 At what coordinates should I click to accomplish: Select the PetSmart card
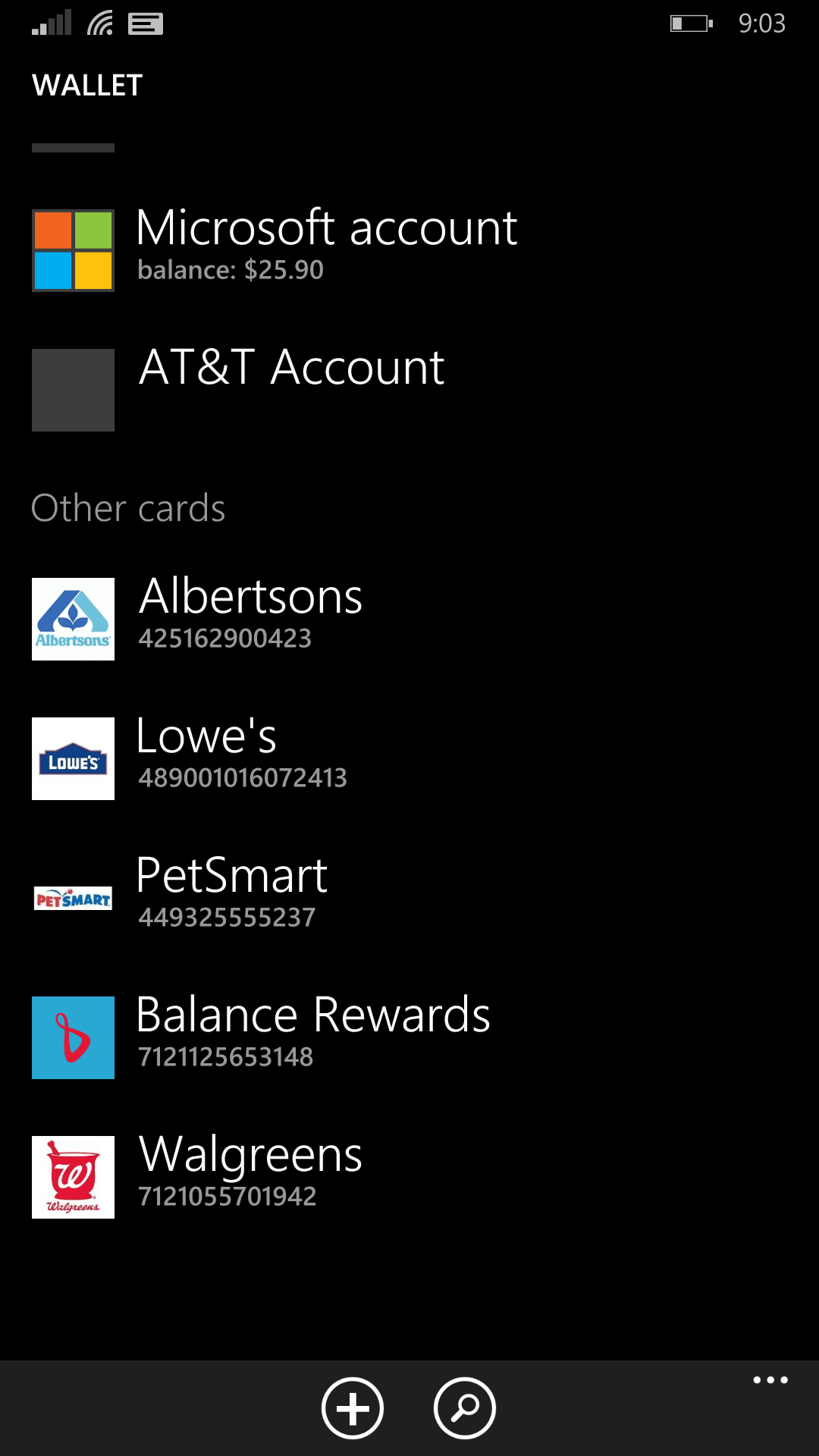(232, 892)
